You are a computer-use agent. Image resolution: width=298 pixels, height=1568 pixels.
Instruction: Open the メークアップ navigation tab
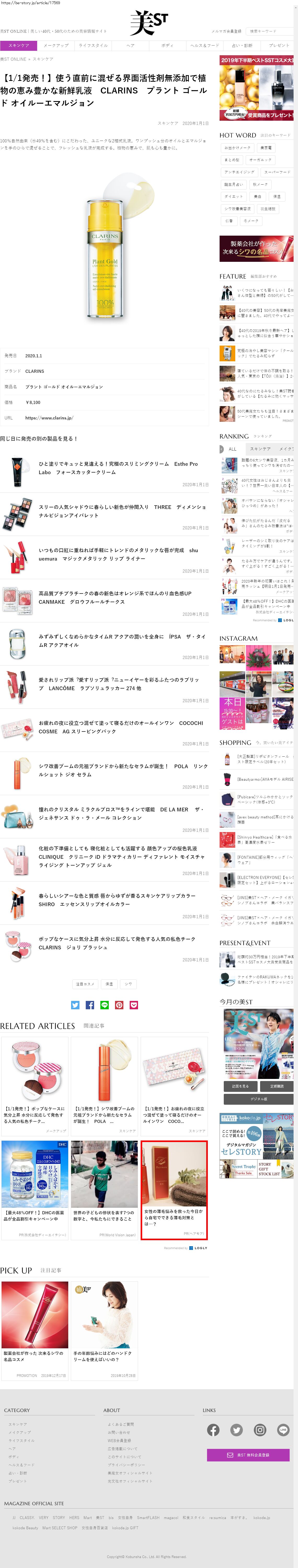click(56, 46)
